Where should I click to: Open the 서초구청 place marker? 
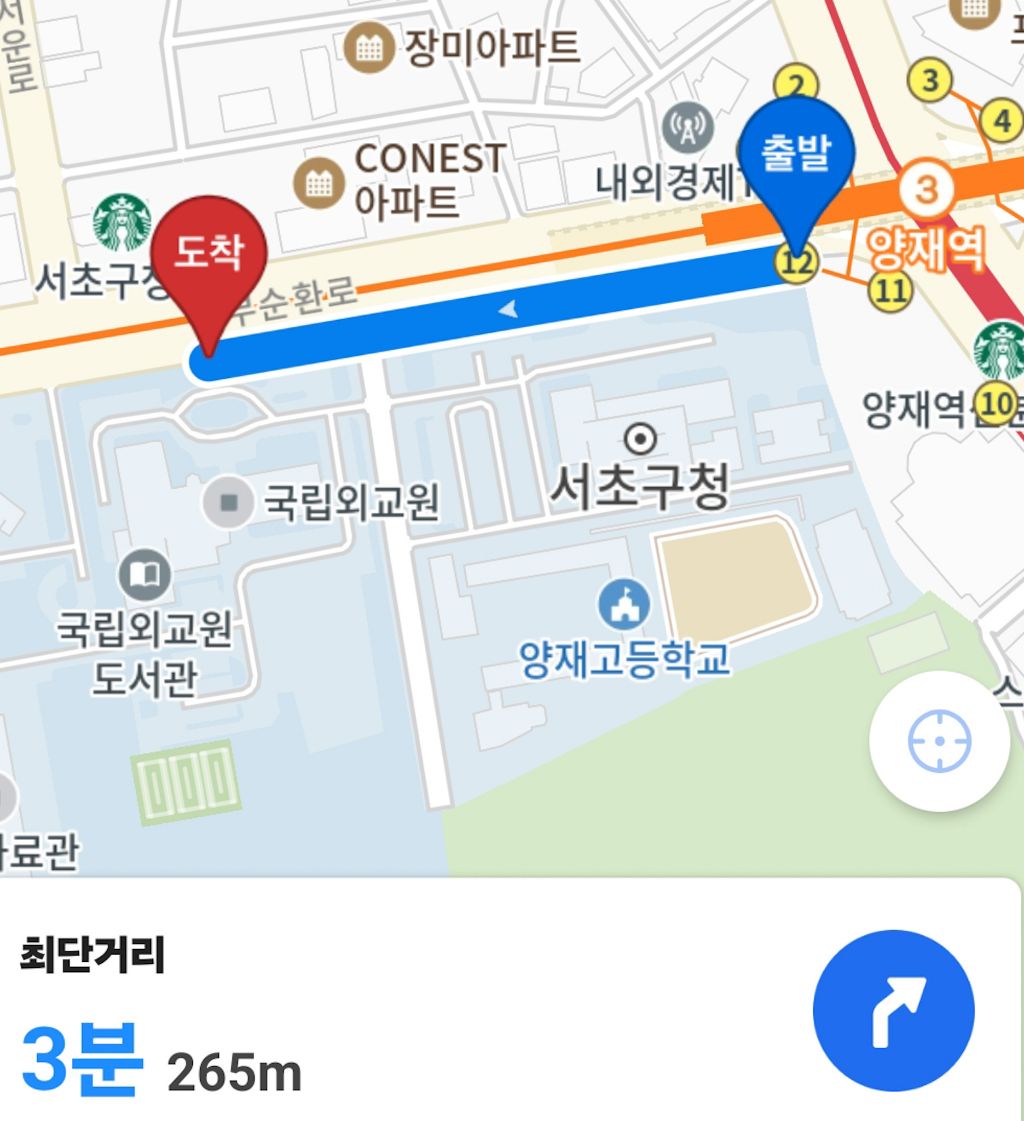coord(641,438)
